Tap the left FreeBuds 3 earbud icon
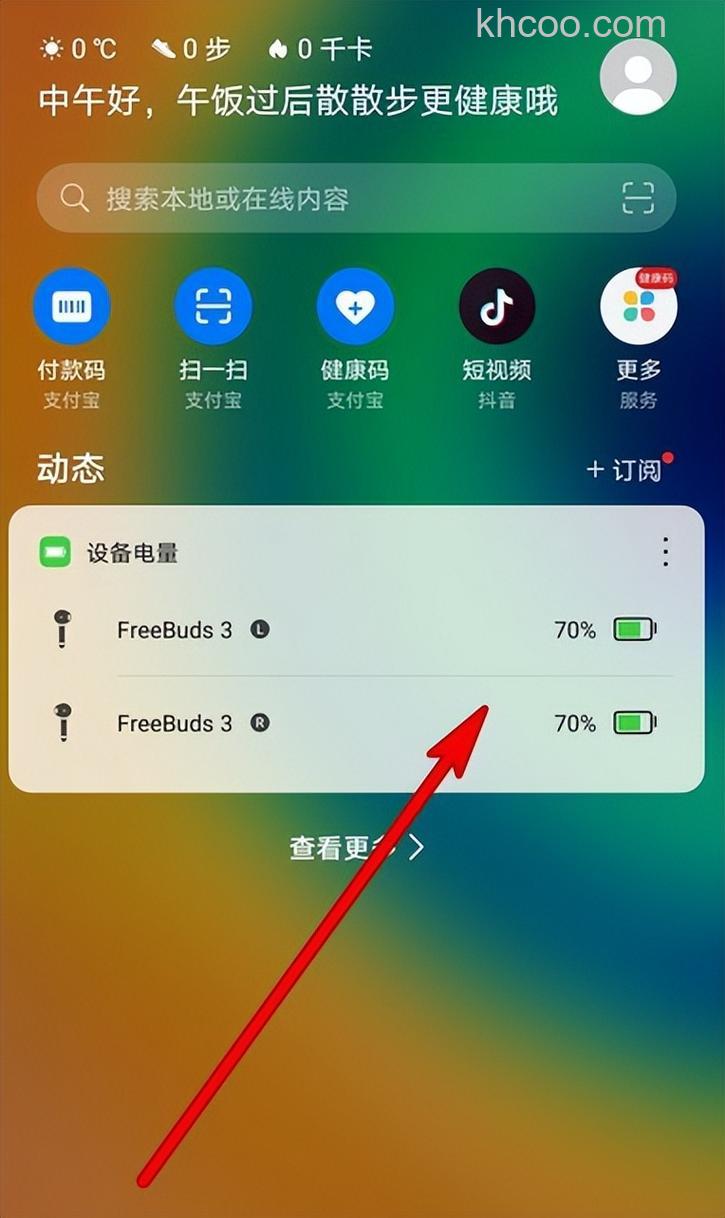The image size is (725, 1218). tap(60, 630)
